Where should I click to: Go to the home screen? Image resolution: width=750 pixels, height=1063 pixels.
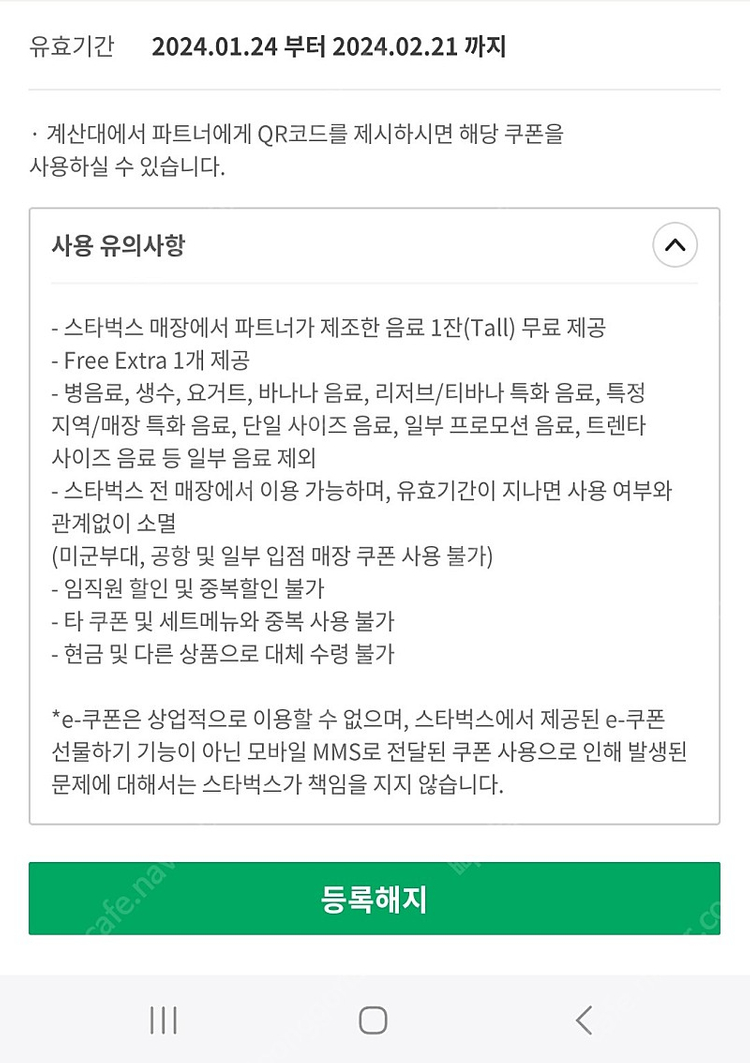point(373,1019)
